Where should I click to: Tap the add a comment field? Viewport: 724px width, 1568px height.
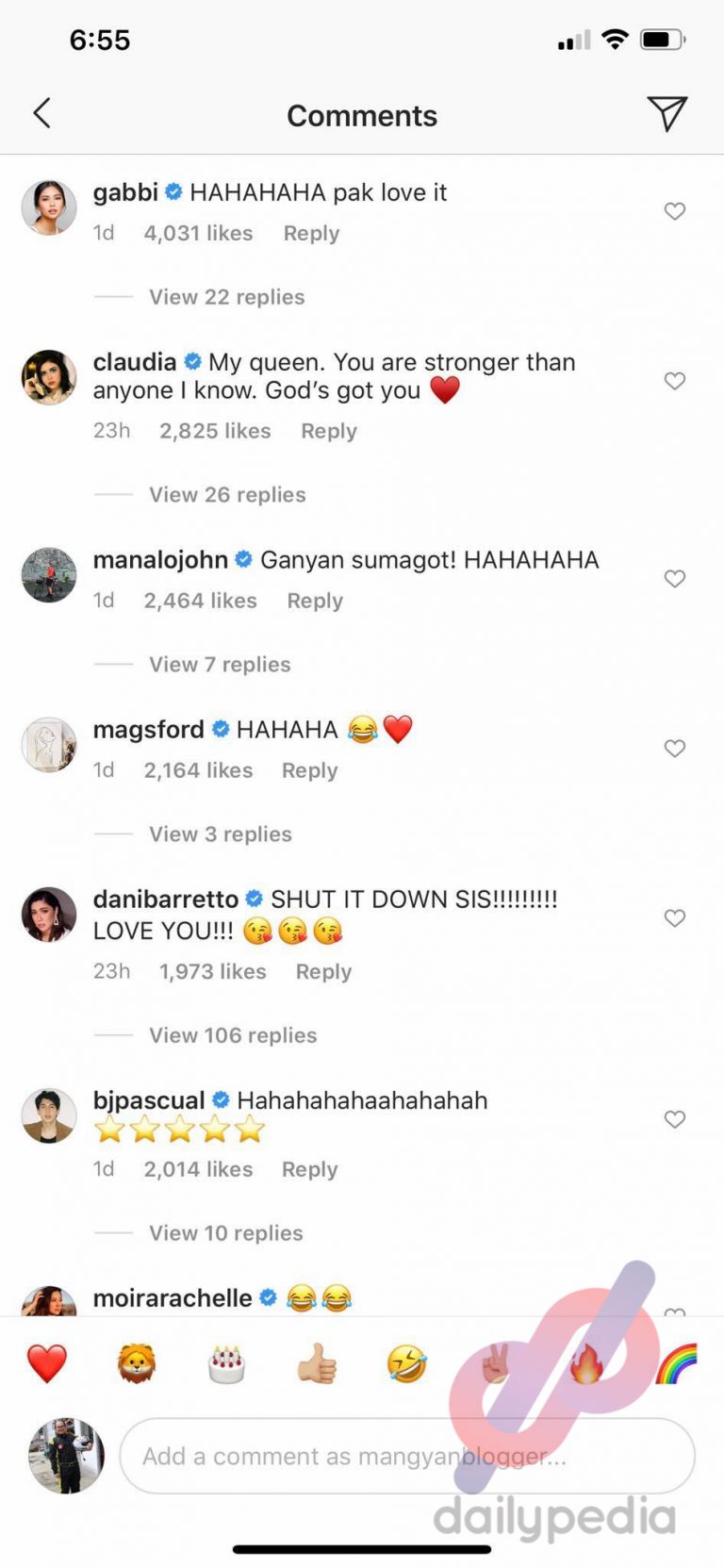tap(407, 1456)
